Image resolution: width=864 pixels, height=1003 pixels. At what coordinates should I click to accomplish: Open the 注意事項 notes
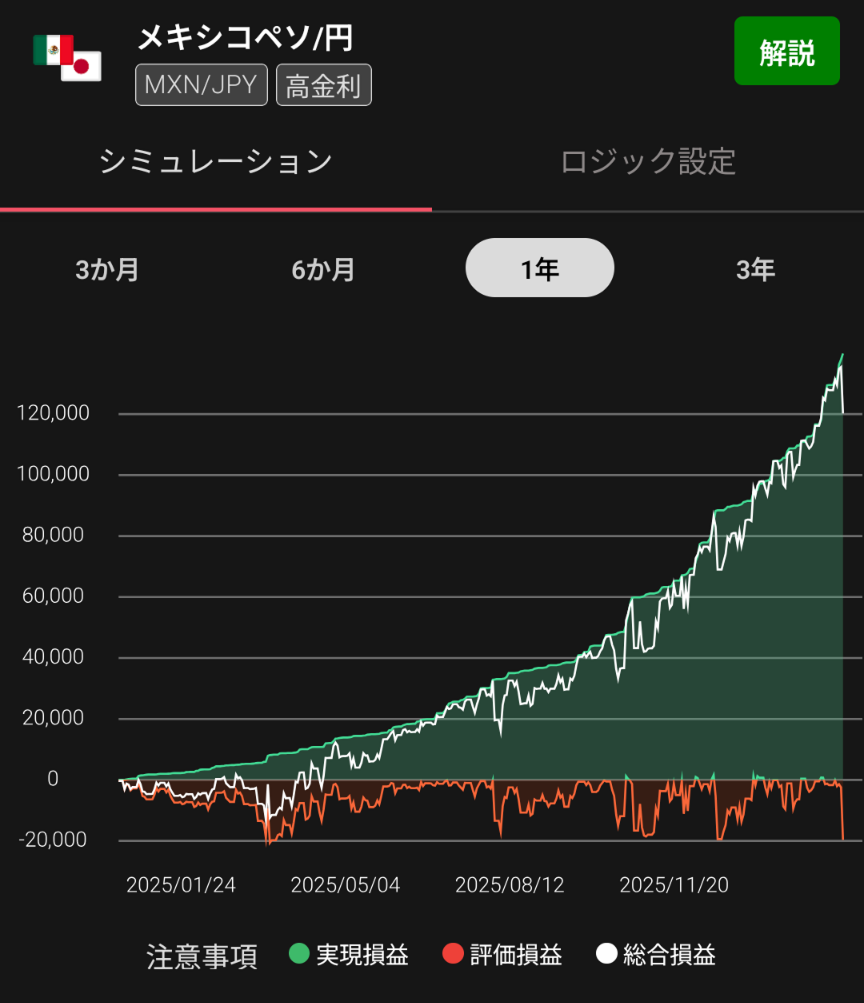(202, 956)
